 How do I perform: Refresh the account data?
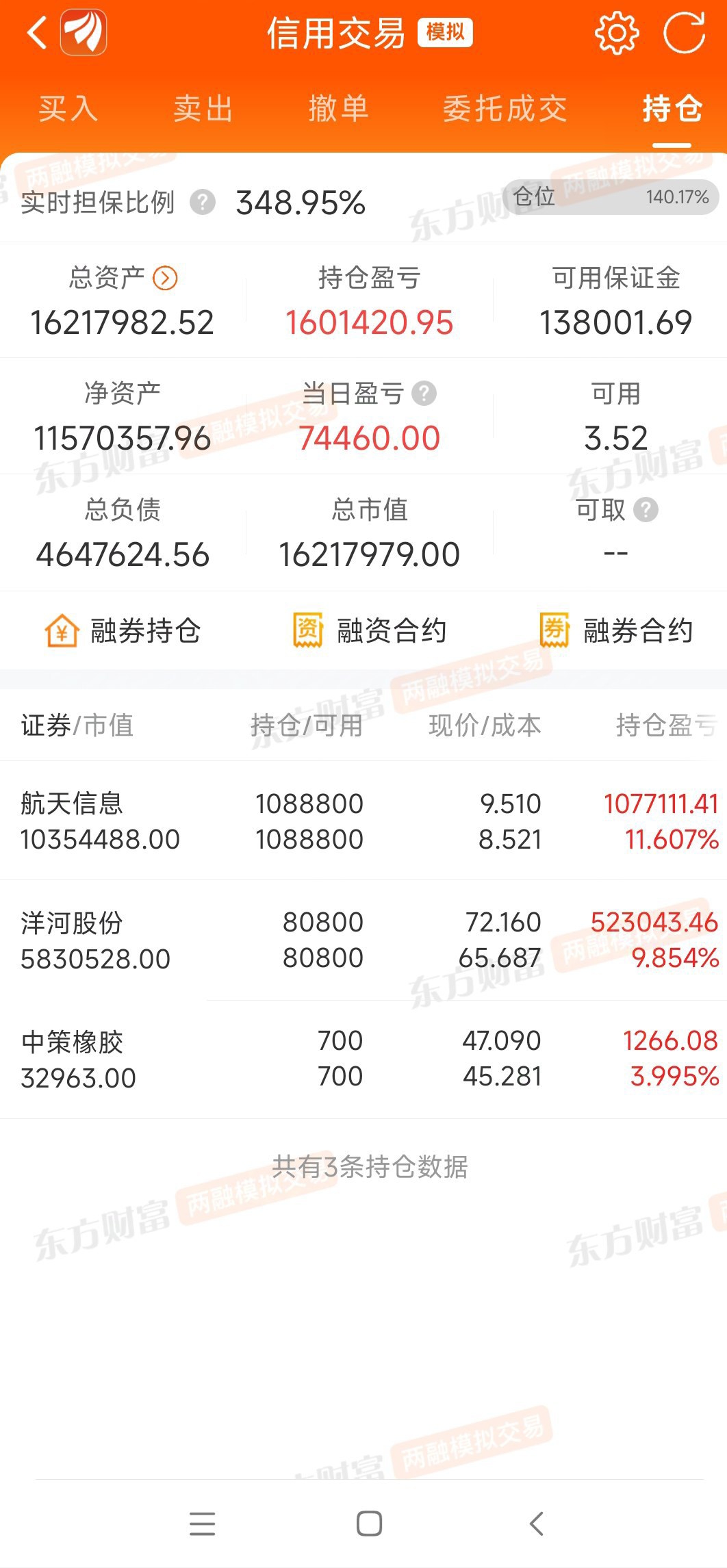tap(684, 33)
